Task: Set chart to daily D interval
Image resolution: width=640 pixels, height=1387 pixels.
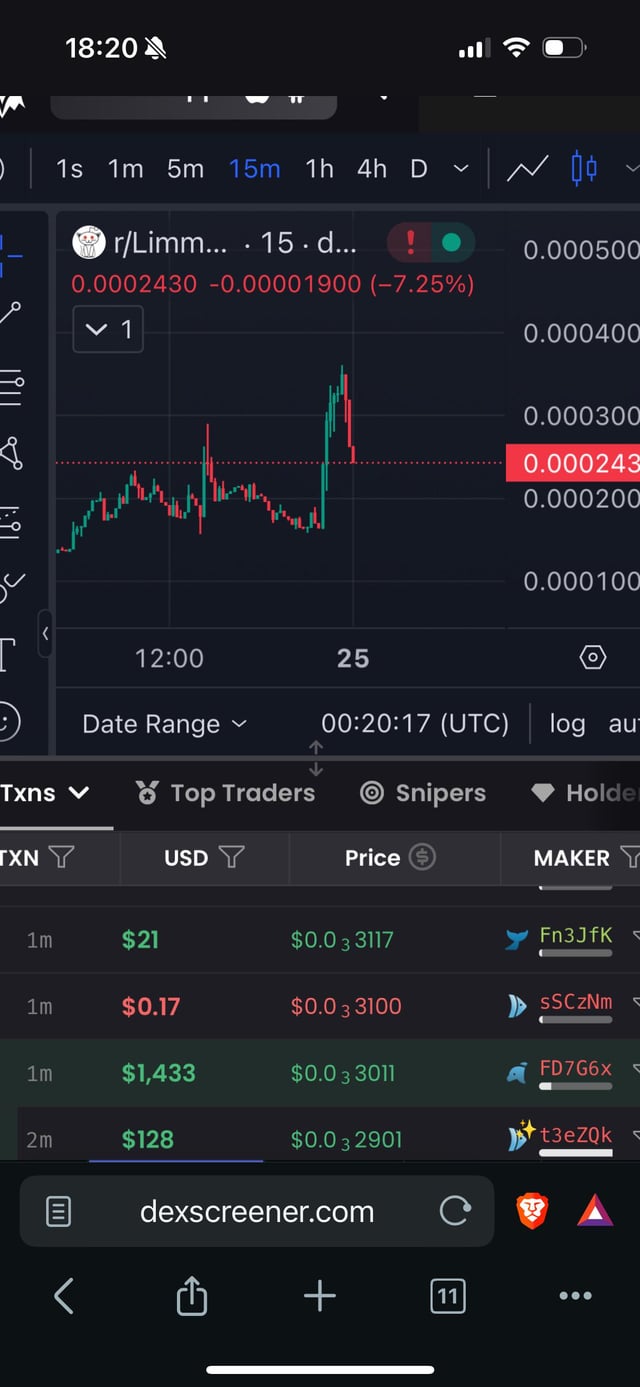Action: [x=419, y=169]
